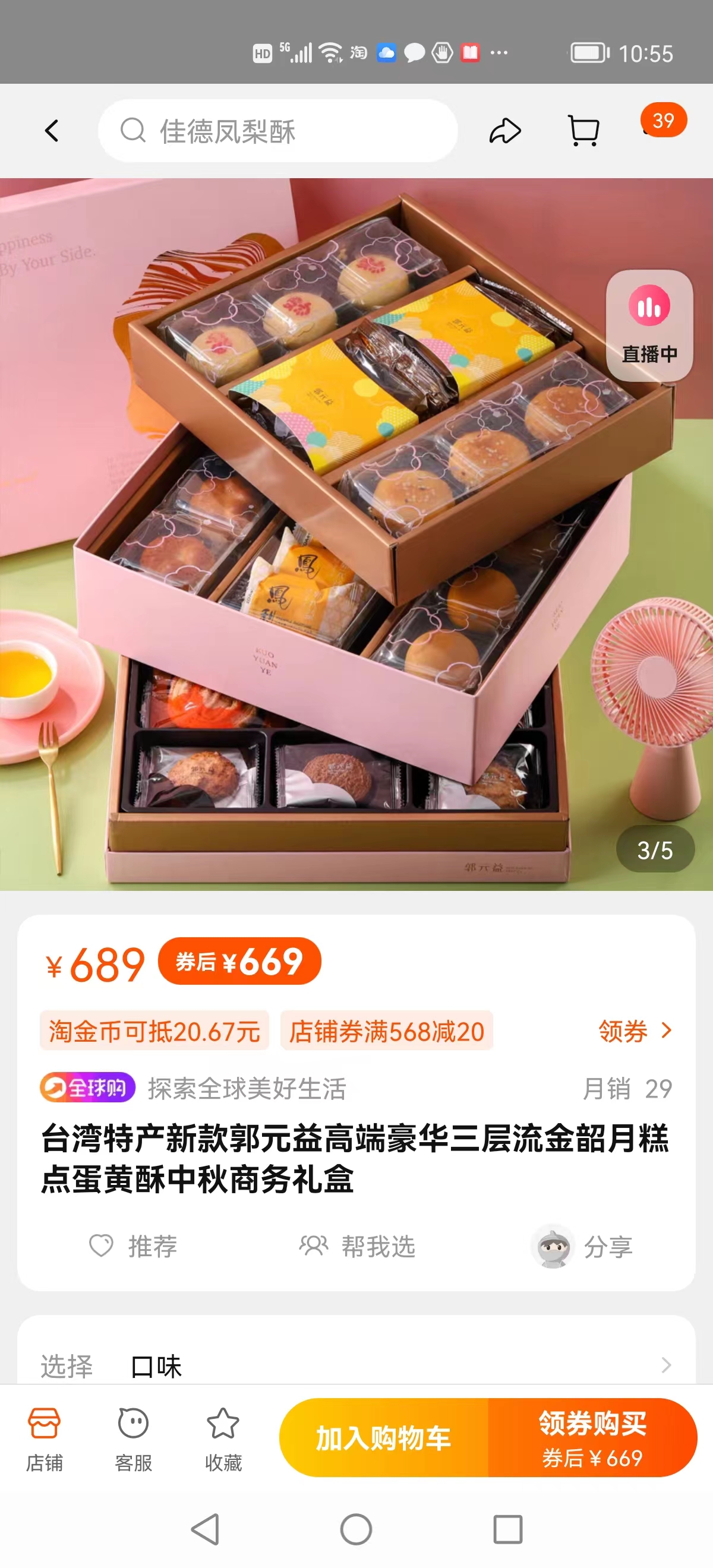This screenshot has width=713, height=1568.
Task: Open the shopping cart icon
Action: pos(583,131)
